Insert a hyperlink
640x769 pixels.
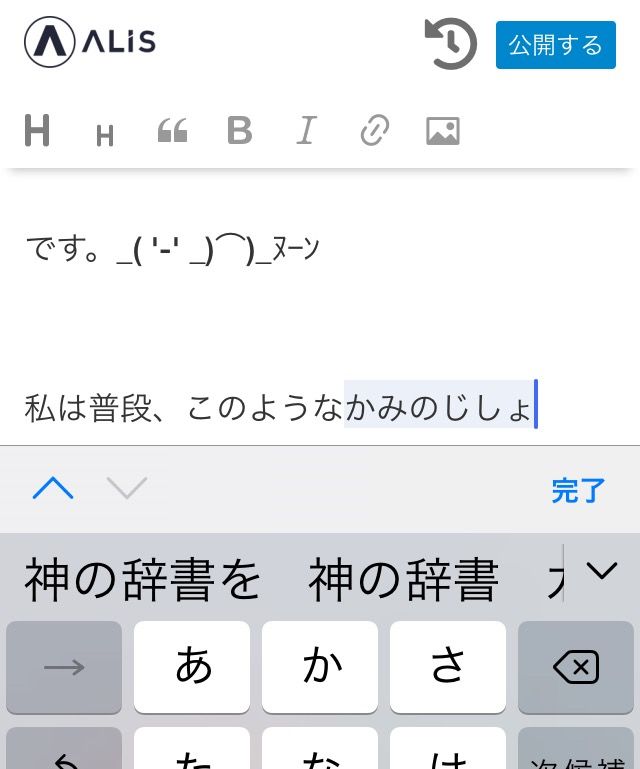[x=374, y=131]
